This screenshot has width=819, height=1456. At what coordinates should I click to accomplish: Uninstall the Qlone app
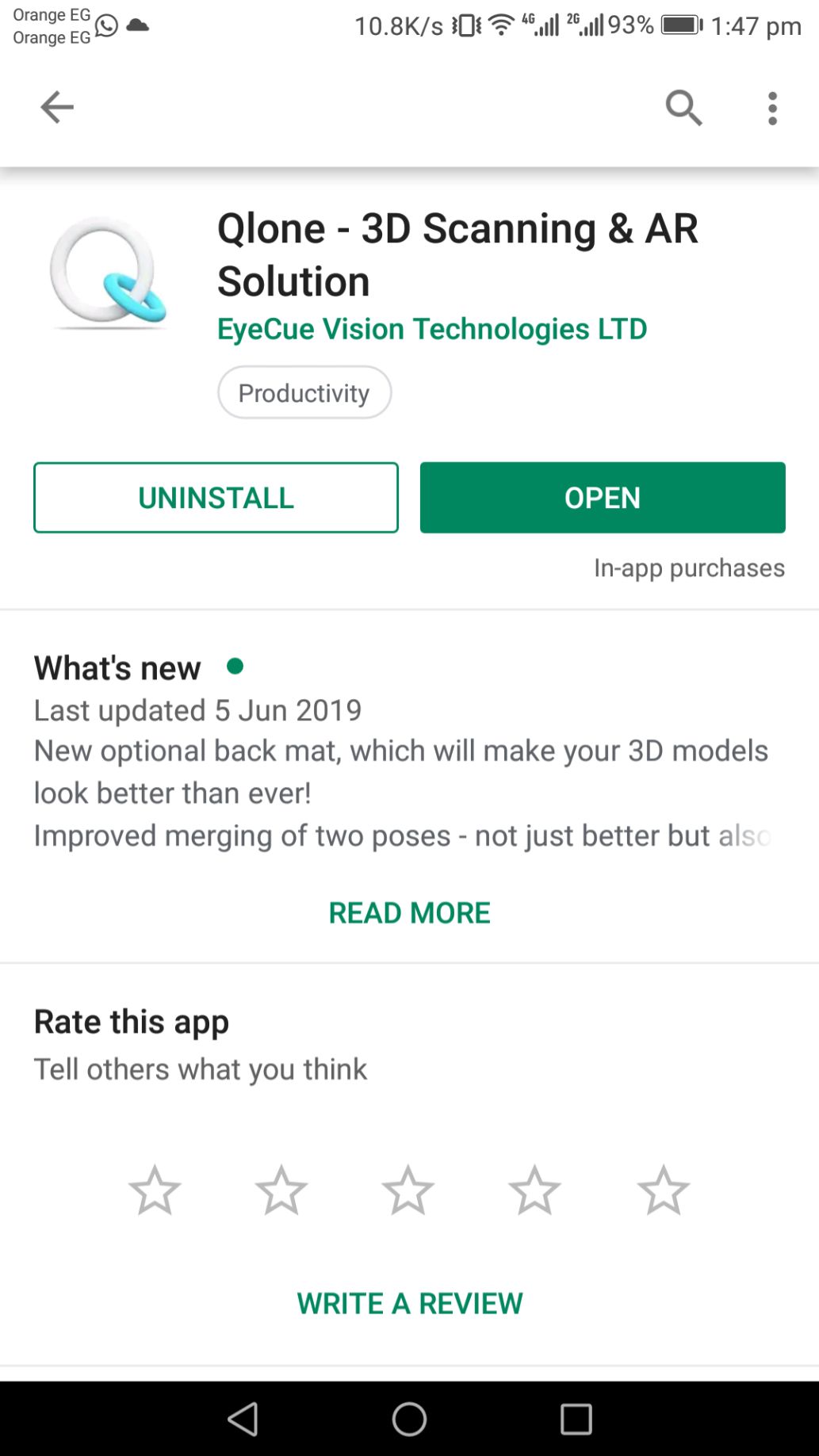coord(216,498)
